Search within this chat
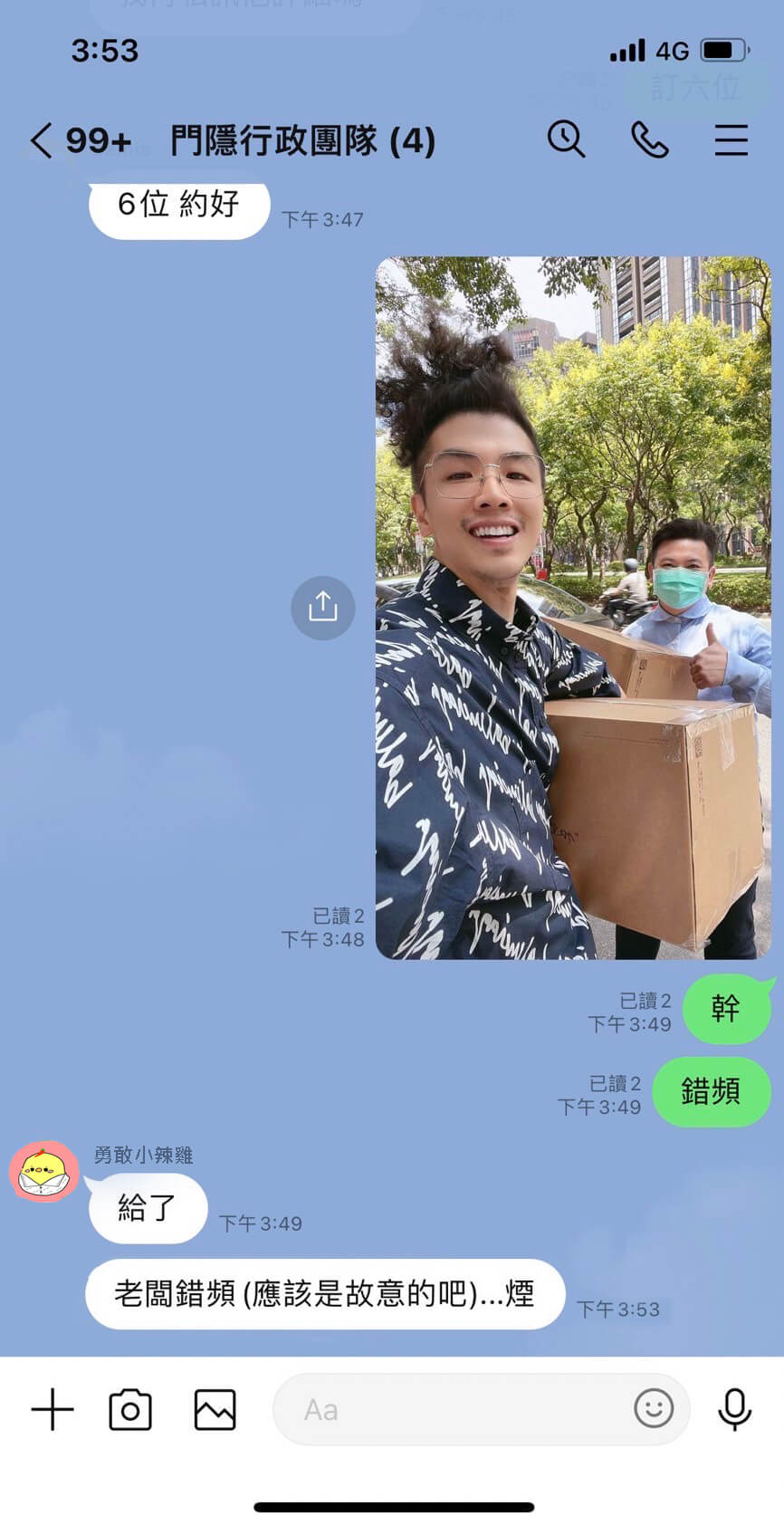 coord(566,139)
